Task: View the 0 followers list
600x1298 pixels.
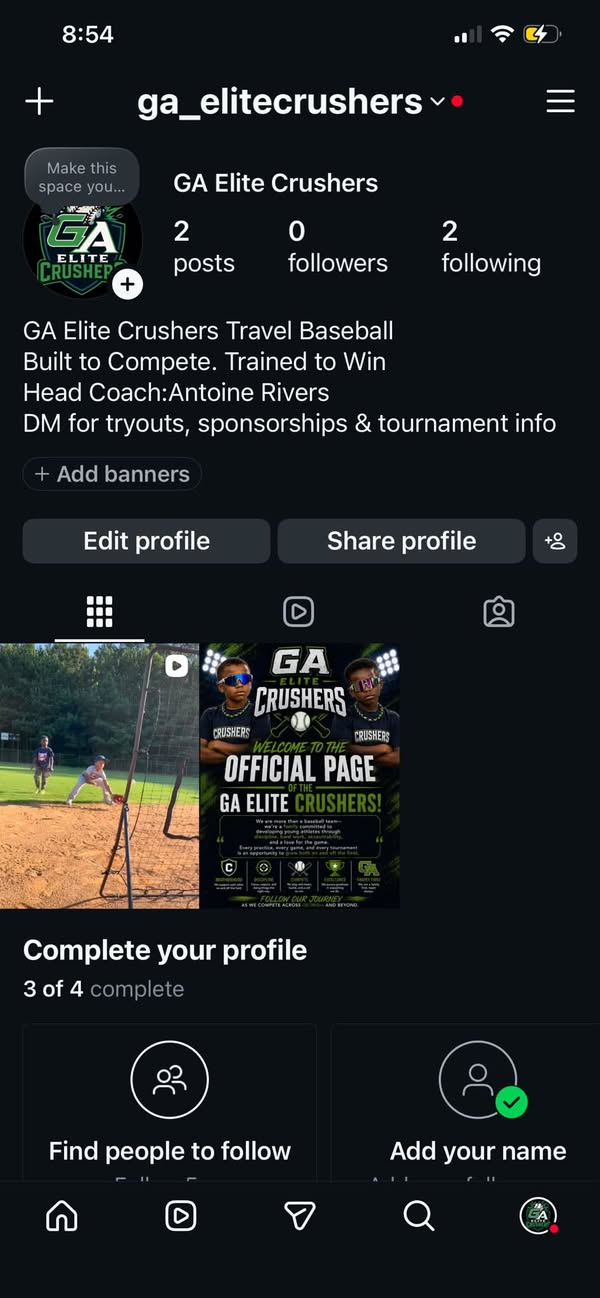Action: (337, 247)
